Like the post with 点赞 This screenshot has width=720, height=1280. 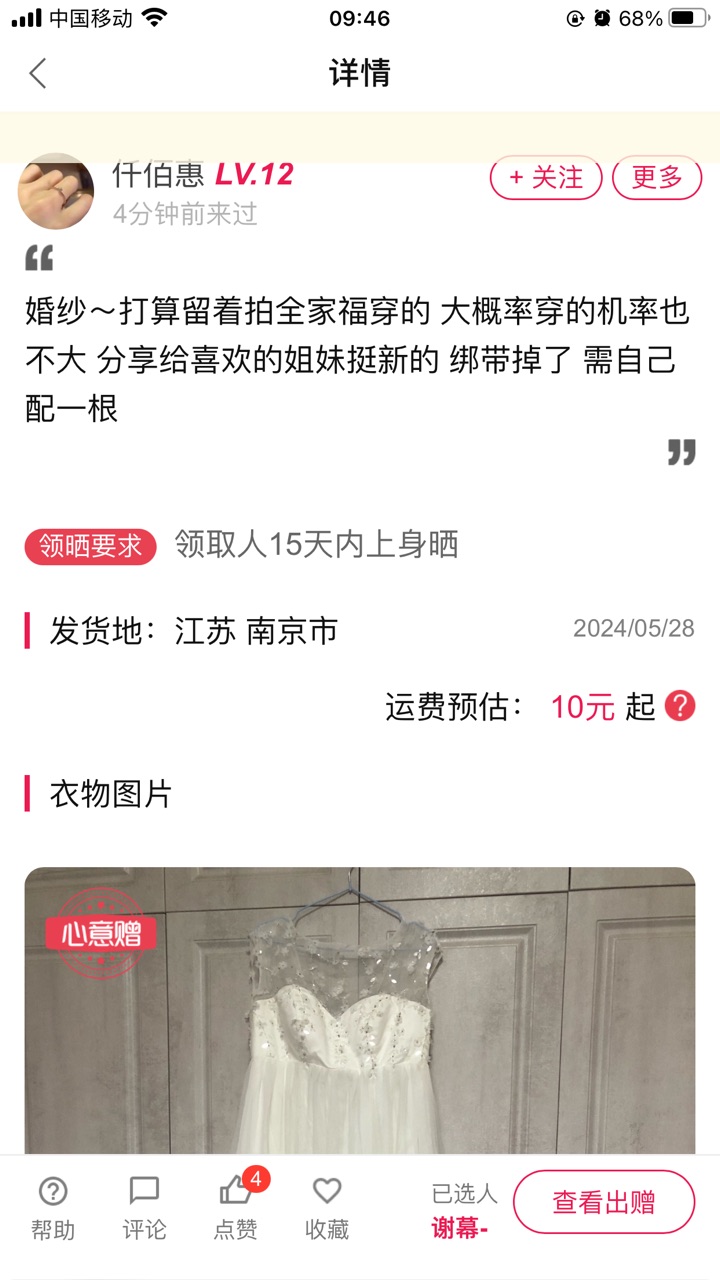tap(236, 1208)
